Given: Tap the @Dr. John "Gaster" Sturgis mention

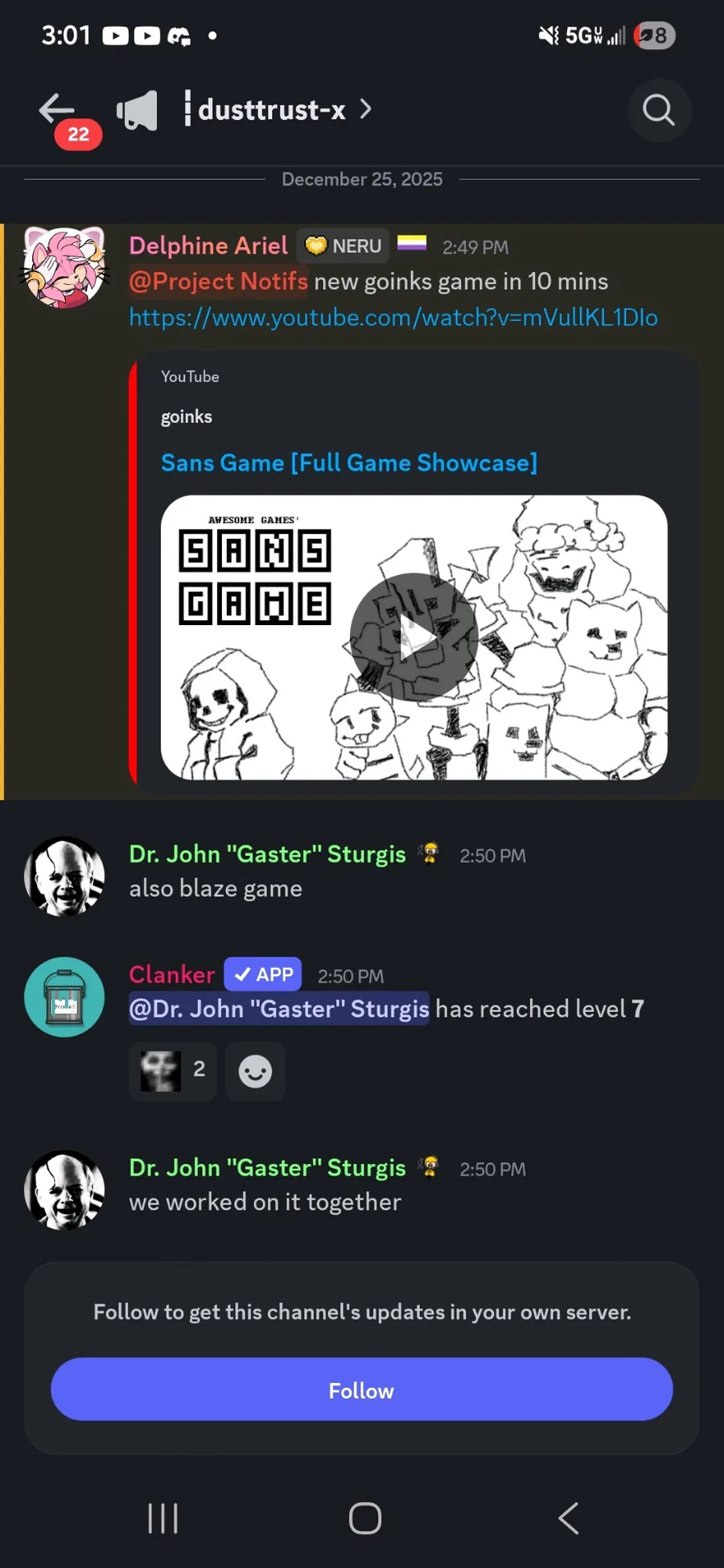Looking at the screenshot, I should pos(279,1009).
